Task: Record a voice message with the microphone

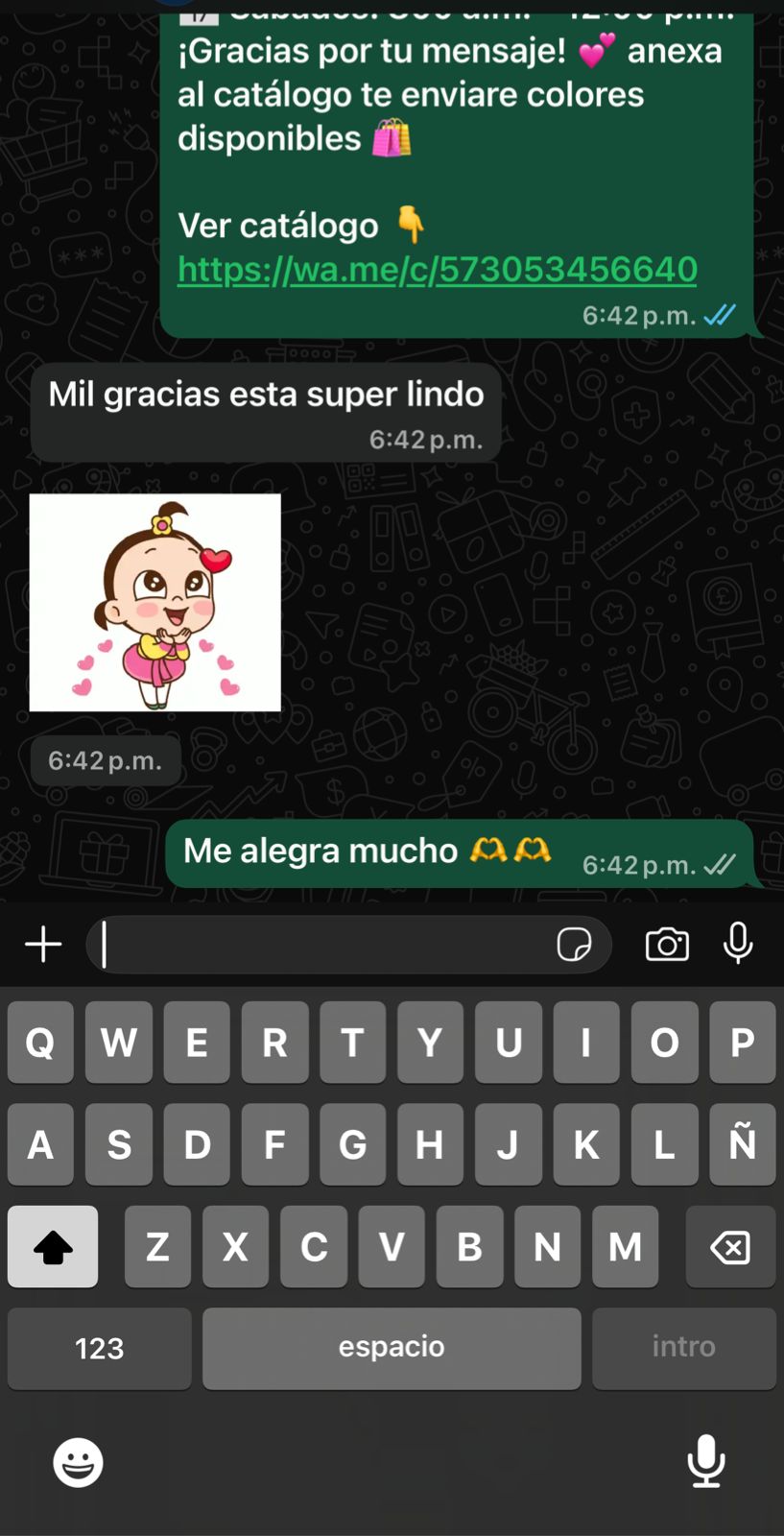Action: click(738, 943)
